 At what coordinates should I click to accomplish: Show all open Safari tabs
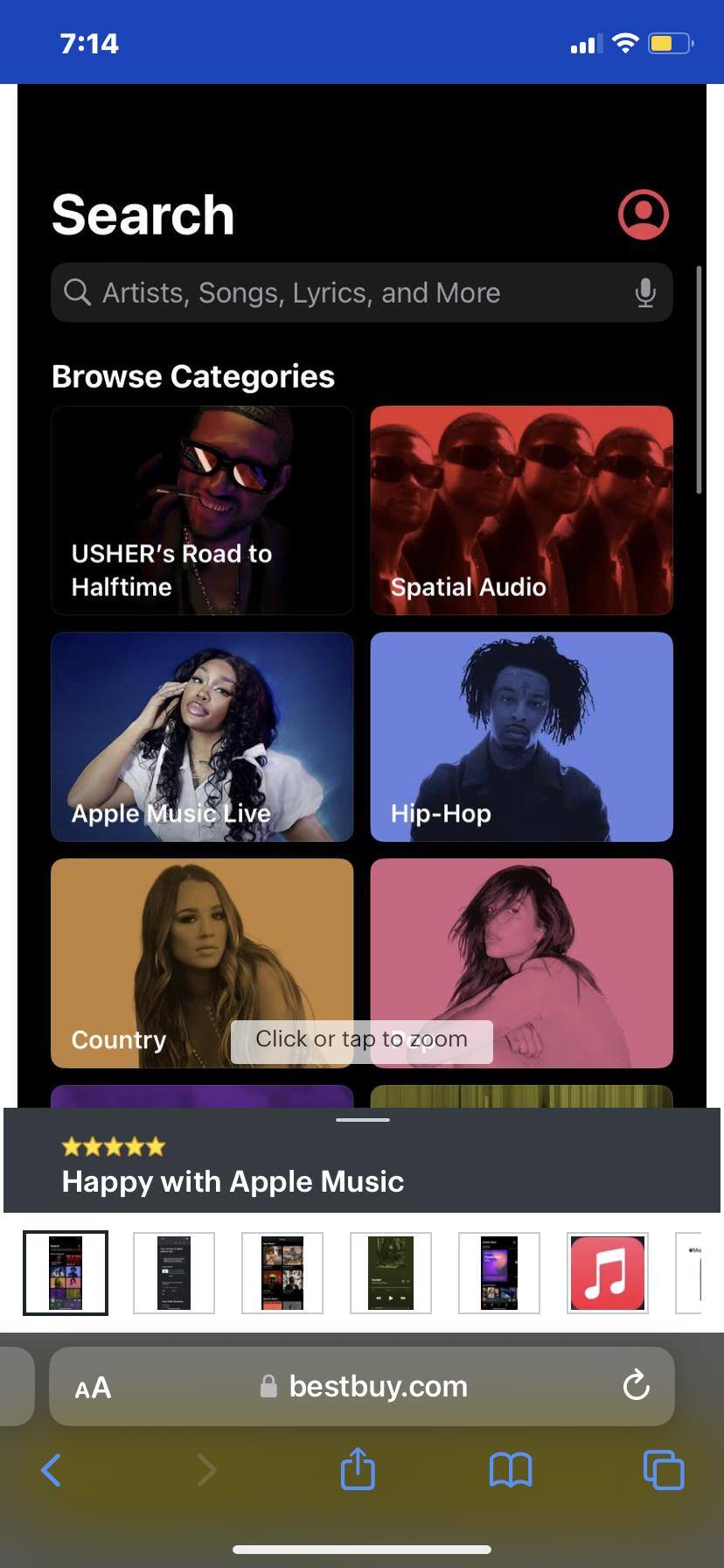[x=664, y=1470]
